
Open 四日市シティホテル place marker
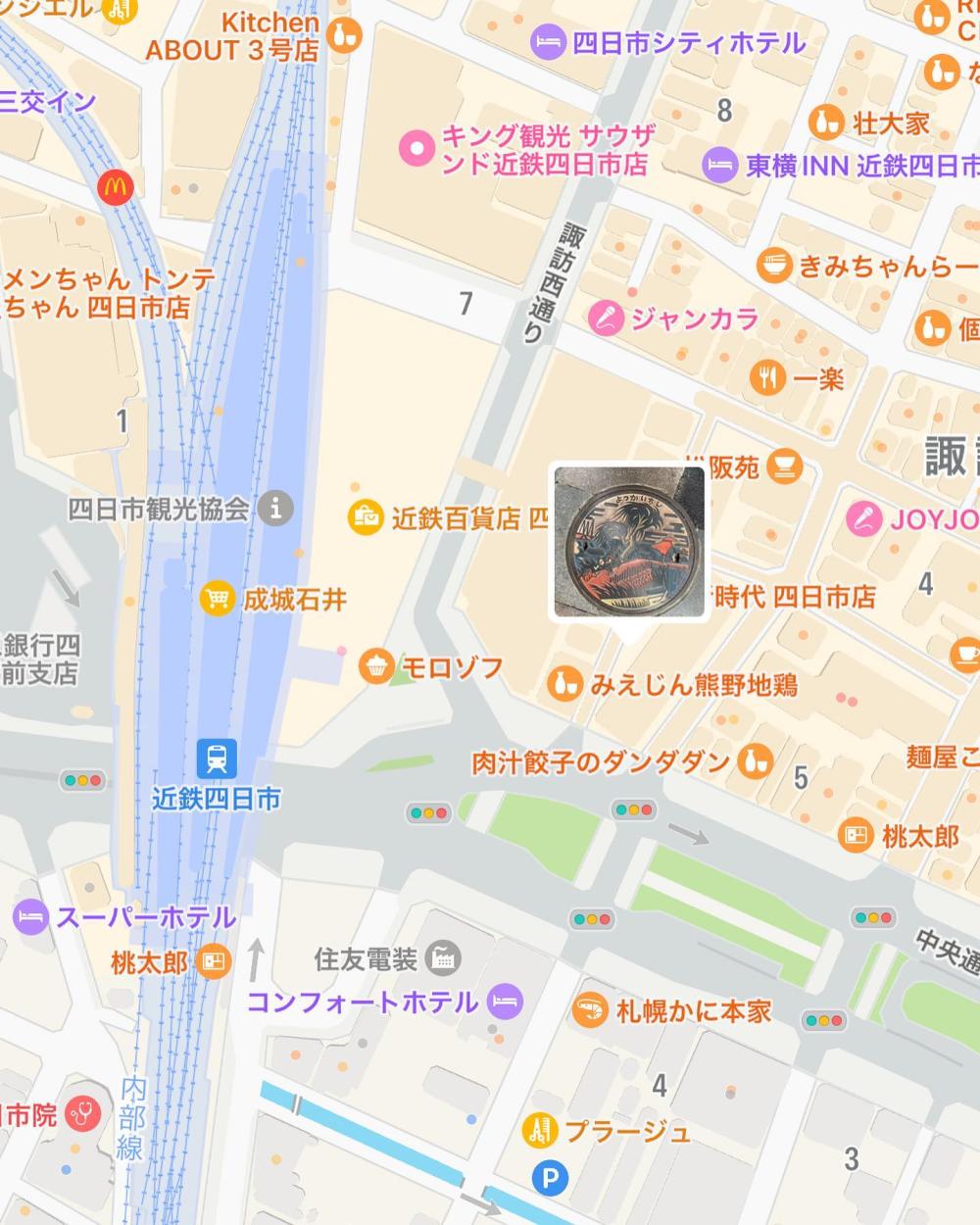tap(545, 42)
